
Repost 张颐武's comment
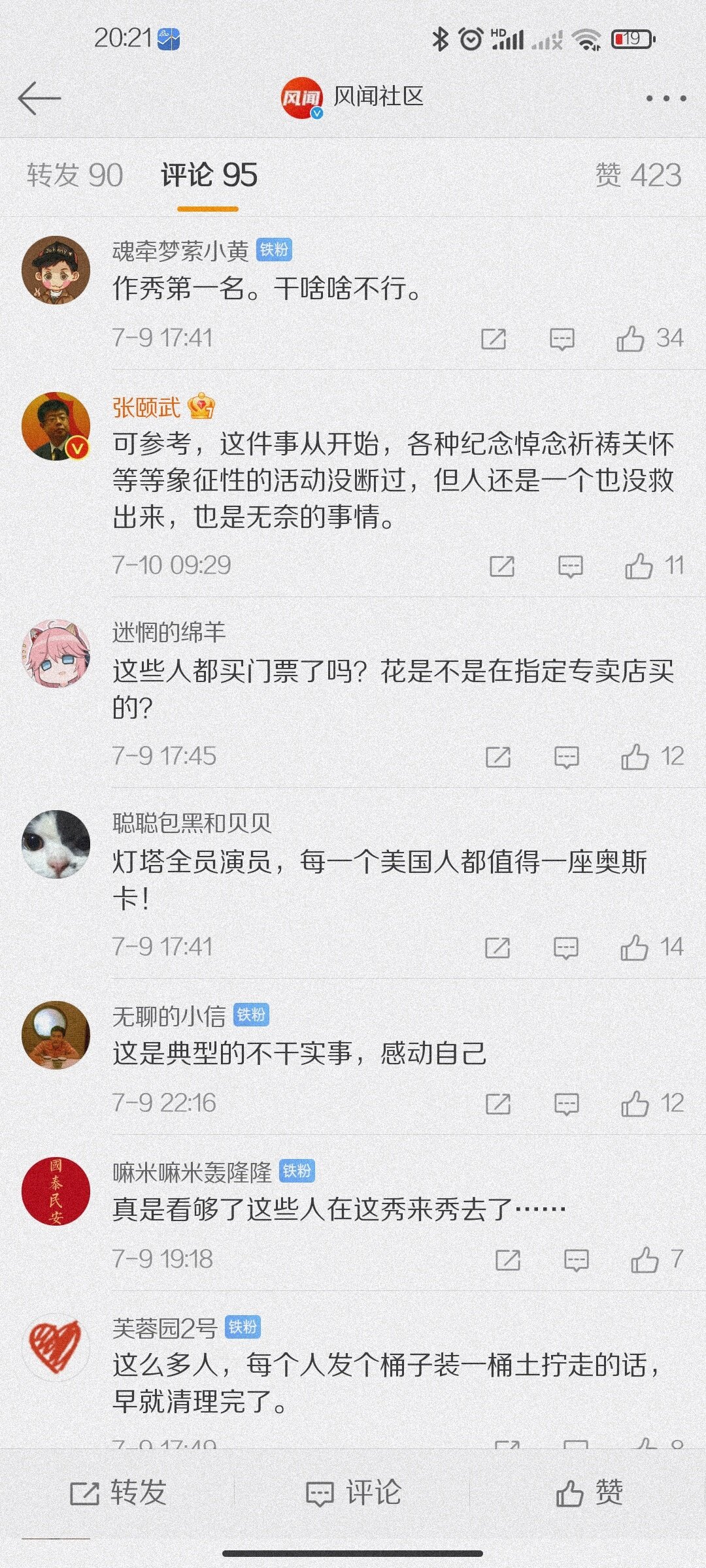pyautogui.click(x=501, y=566)
